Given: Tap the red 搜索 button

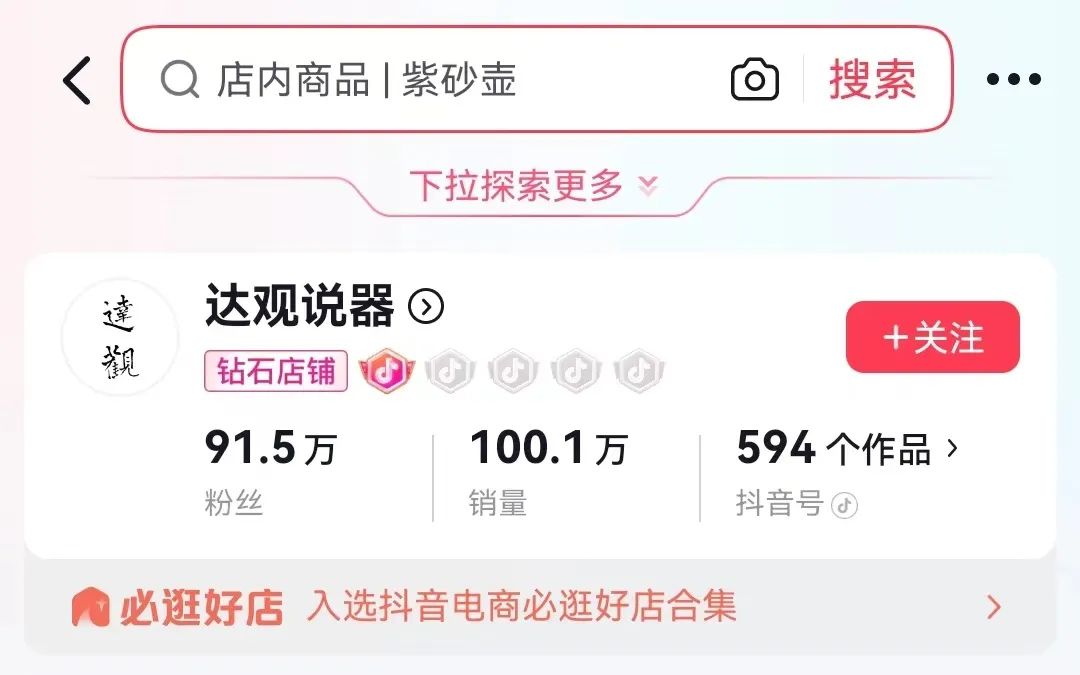Looking at the screenshot, I should pyautogui.click(x=872, y=80).
